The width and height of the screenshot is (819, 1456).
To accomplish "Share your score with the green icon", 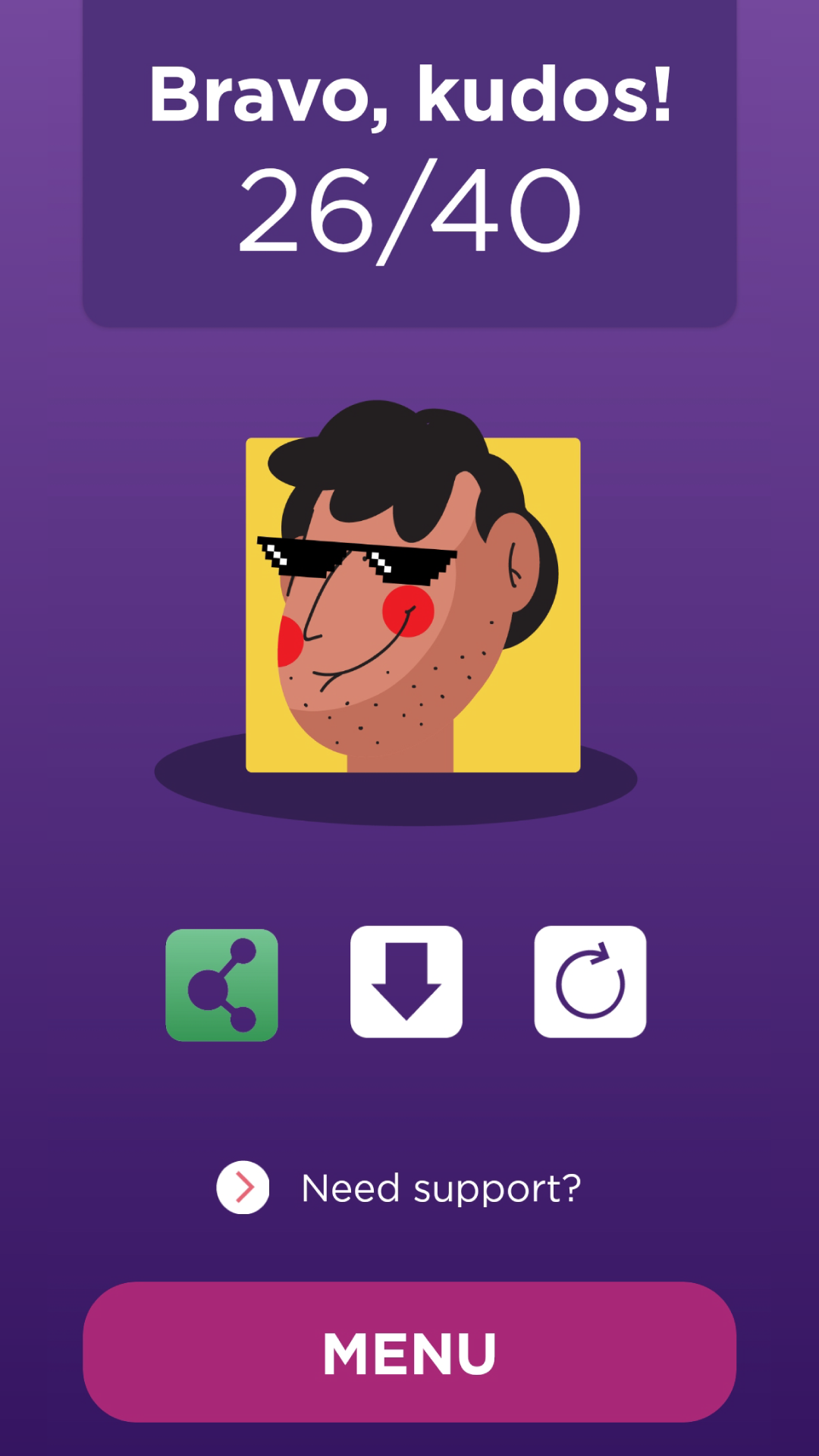I will (221, 984).
